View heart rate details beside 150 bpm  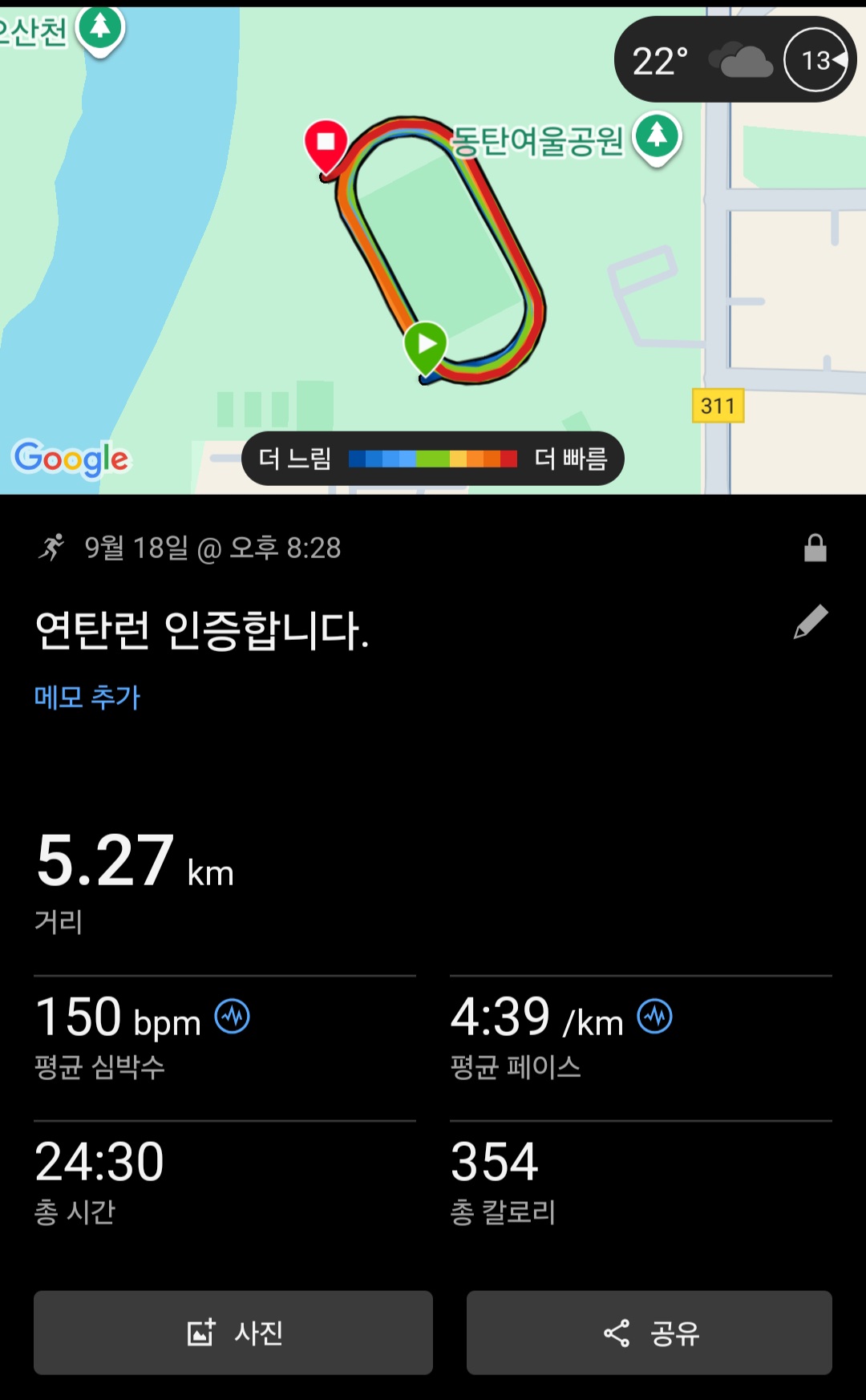coord(233,1017)
